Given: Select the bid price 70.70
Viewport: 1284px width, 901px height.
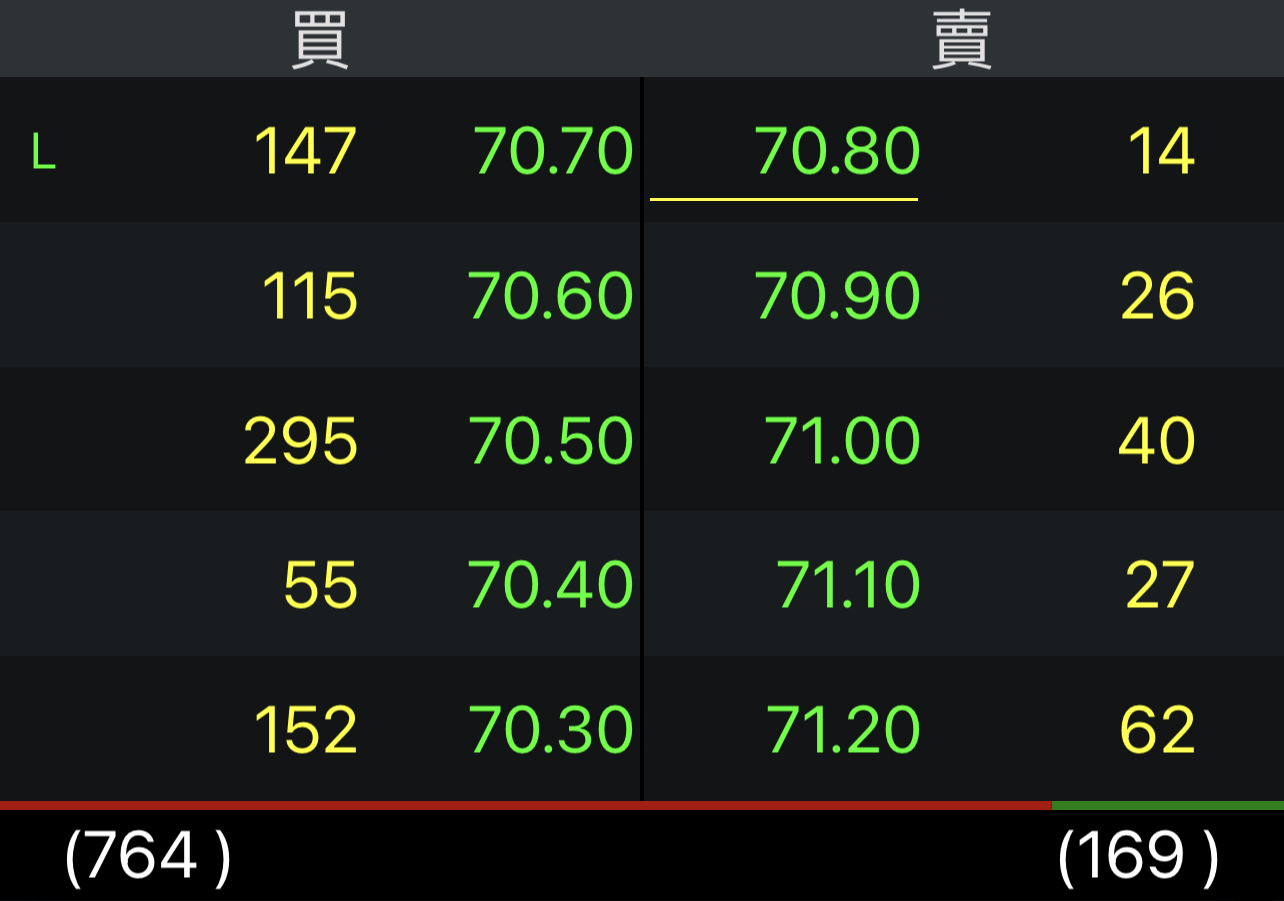Looking at the screenshot, I should (x=553, y=152).
